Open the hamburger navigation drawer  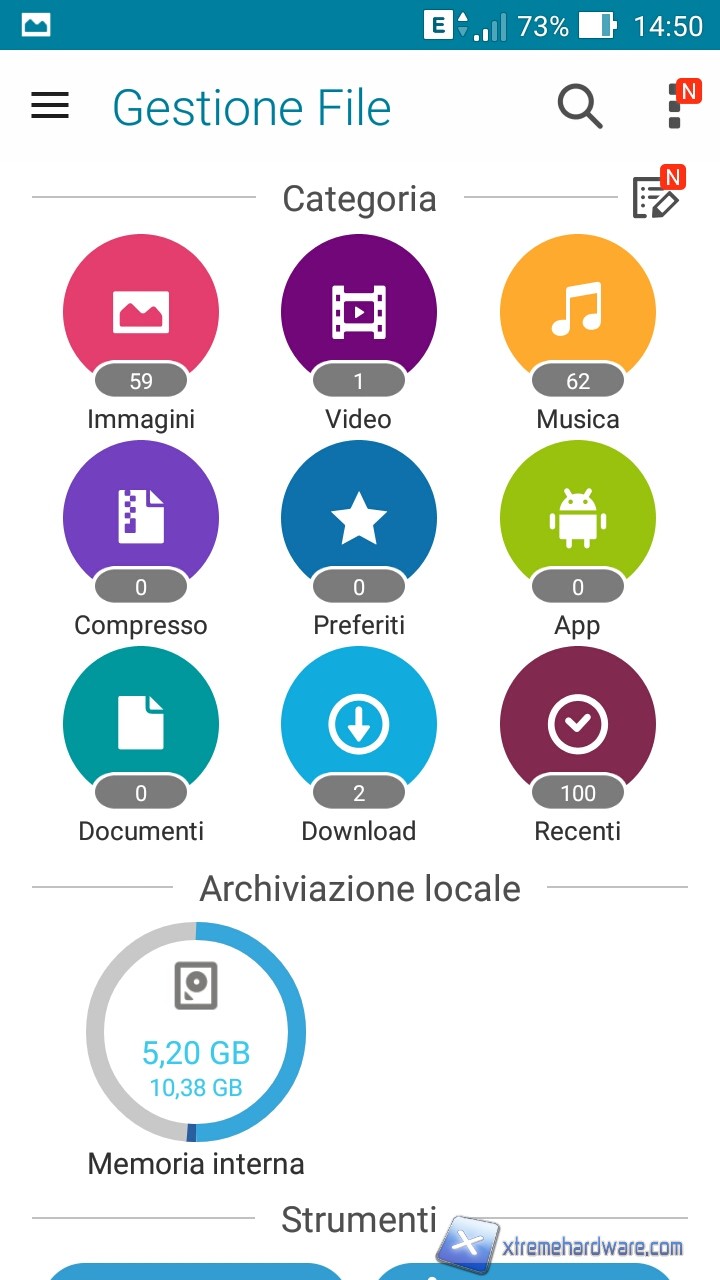(50, 106)
